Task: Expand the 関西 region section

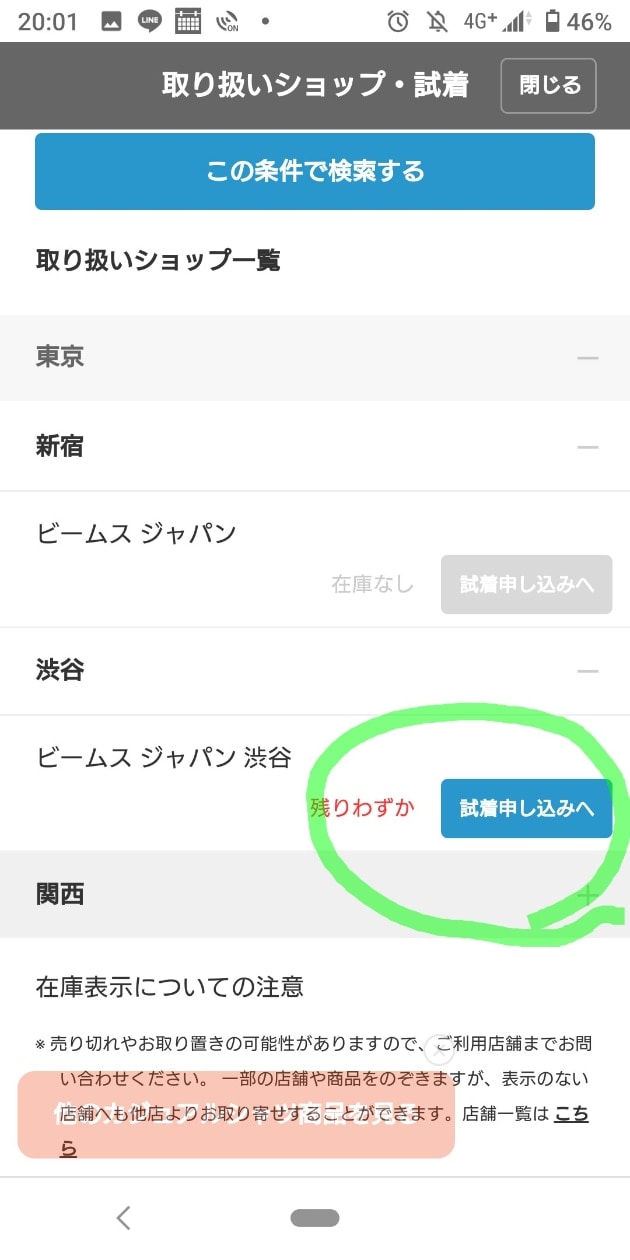Action: point(315,894)
